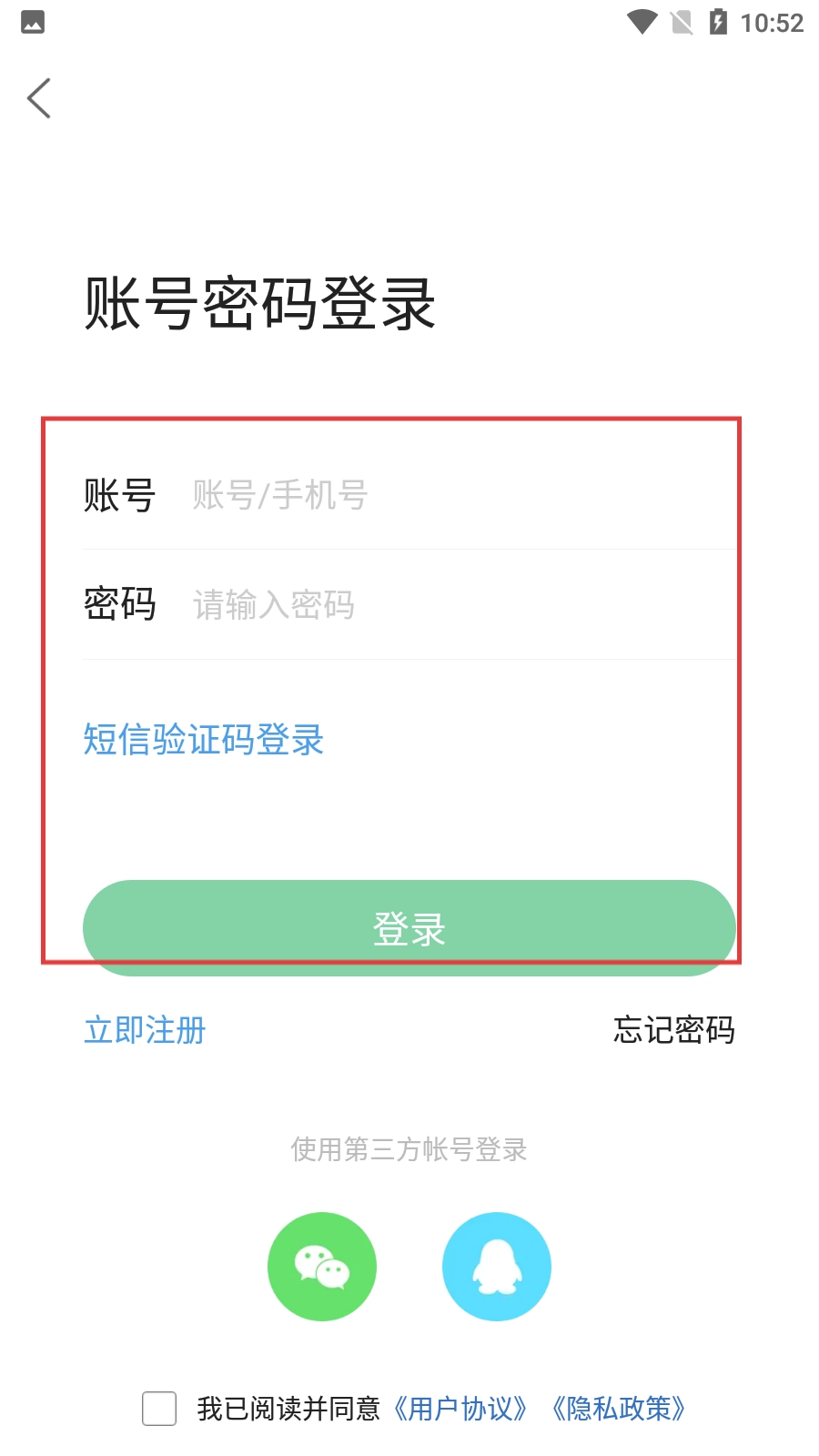The image size is (819, 1456).
Task: Log in with the WeChat icon
Action: click(x=322, y=1267)
